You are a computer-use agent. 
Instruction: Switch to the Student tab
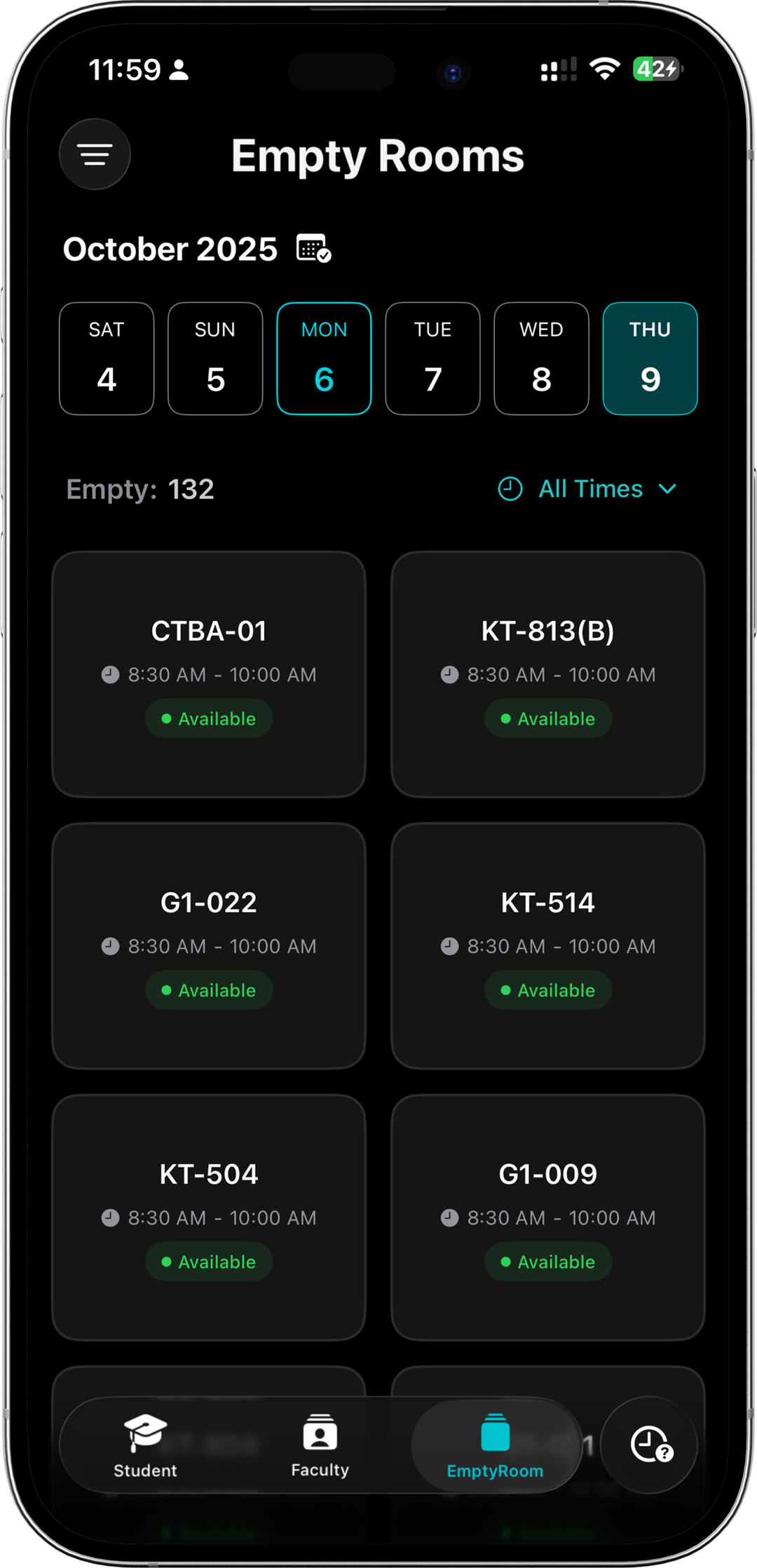point(145,1445)
